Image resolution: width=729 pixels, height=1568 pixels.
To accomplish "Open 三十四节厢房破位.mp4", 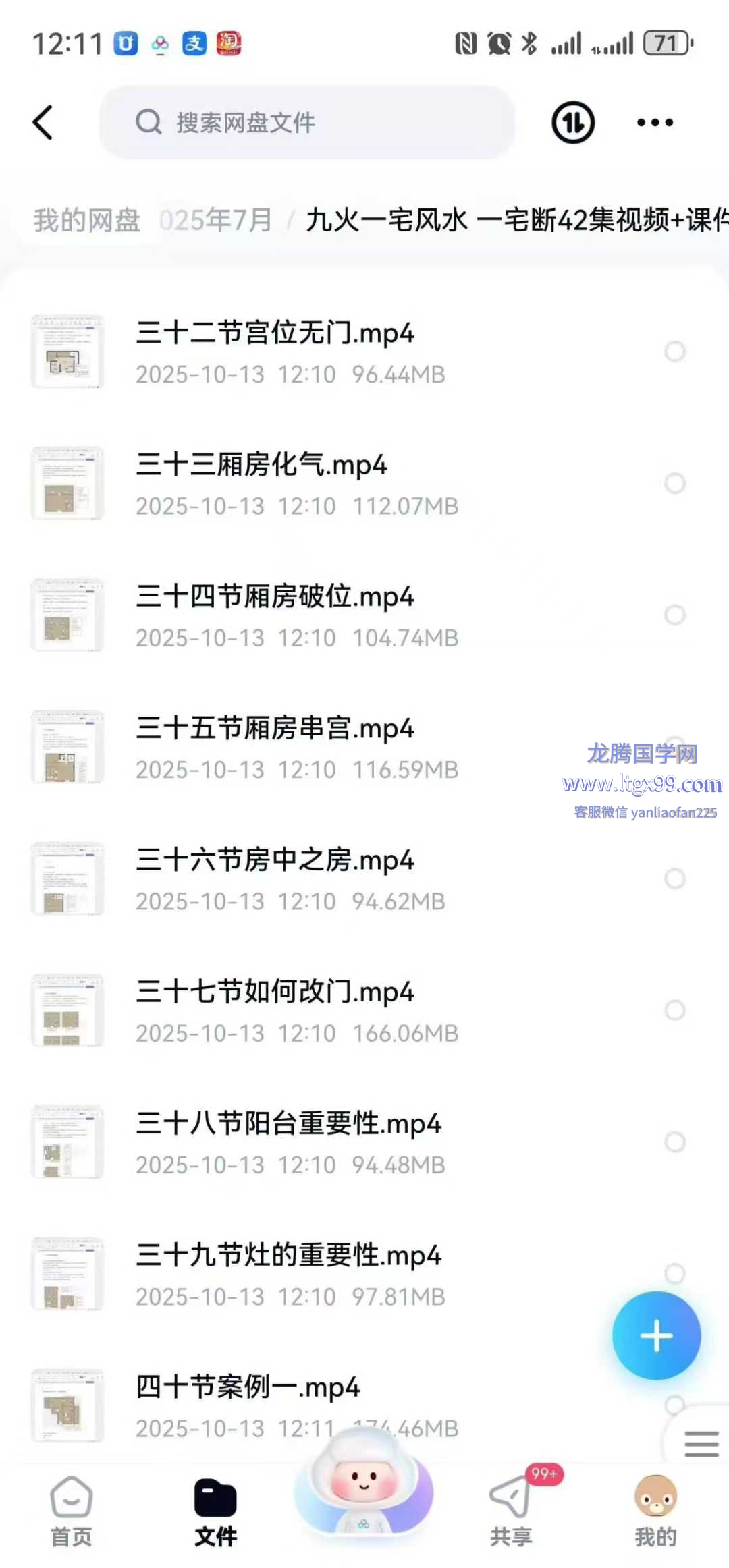I will tap(275, 597).
